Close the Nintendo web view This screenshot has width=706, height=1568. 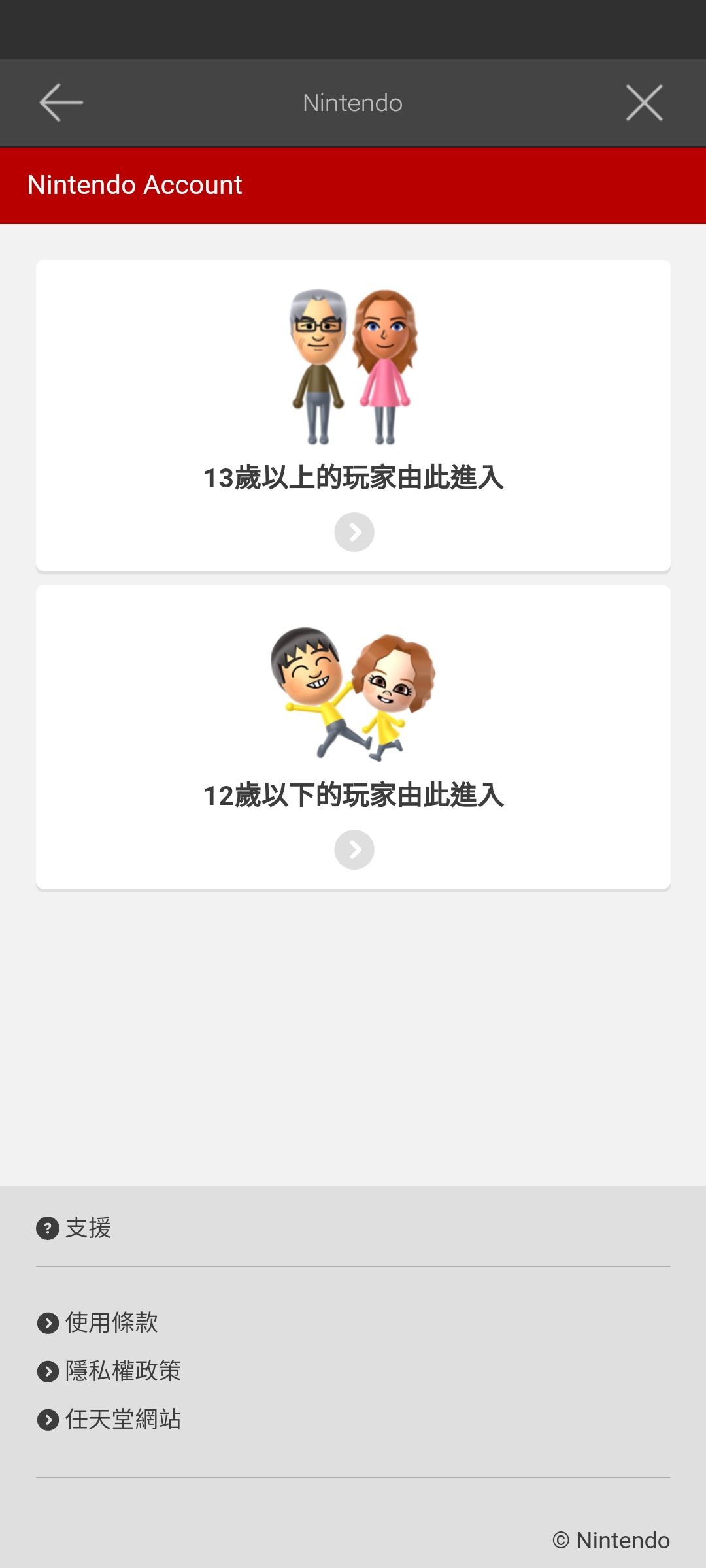click(x=644, y=103)
